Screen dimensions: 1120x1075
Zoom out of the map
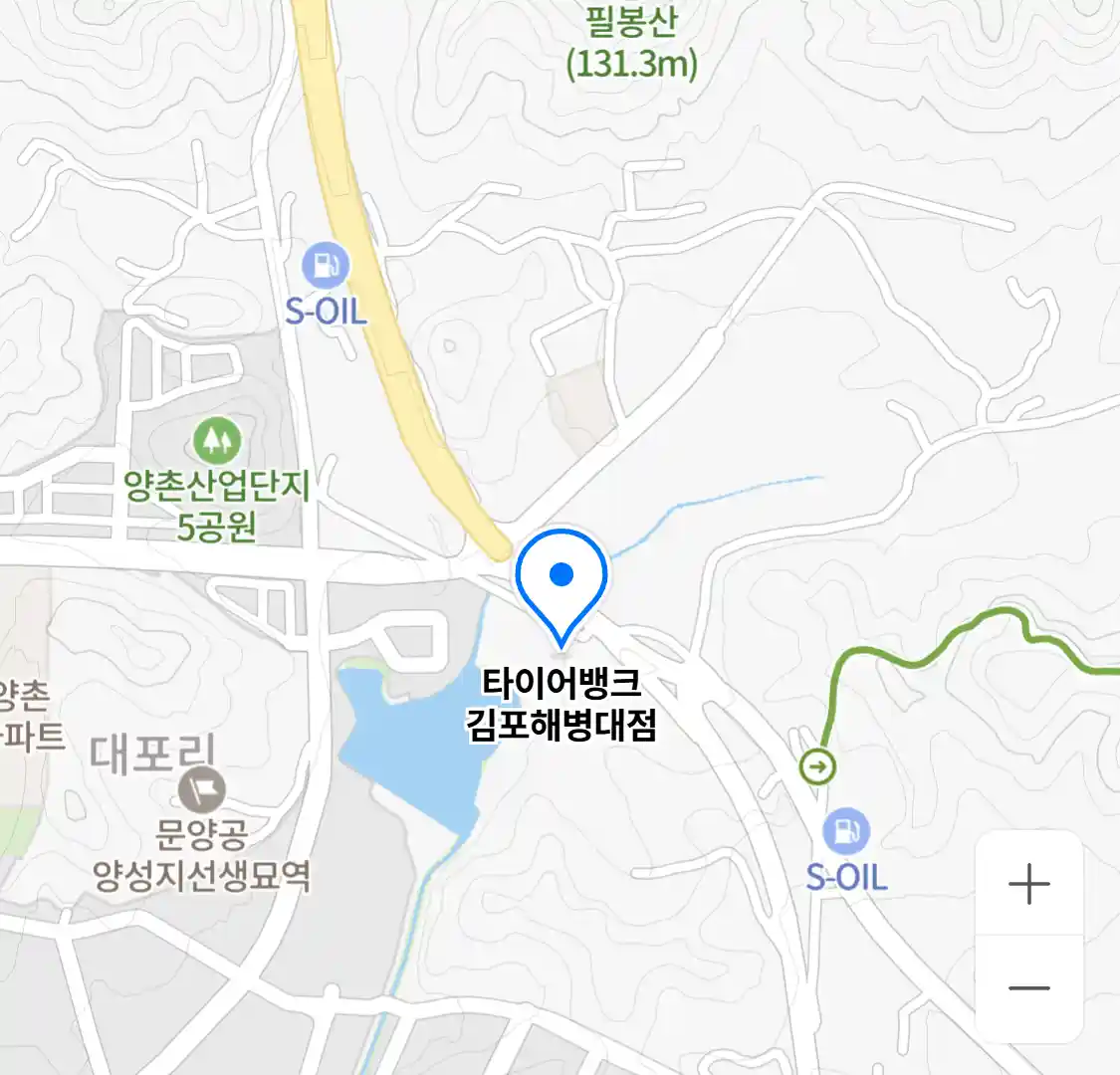1028,988
